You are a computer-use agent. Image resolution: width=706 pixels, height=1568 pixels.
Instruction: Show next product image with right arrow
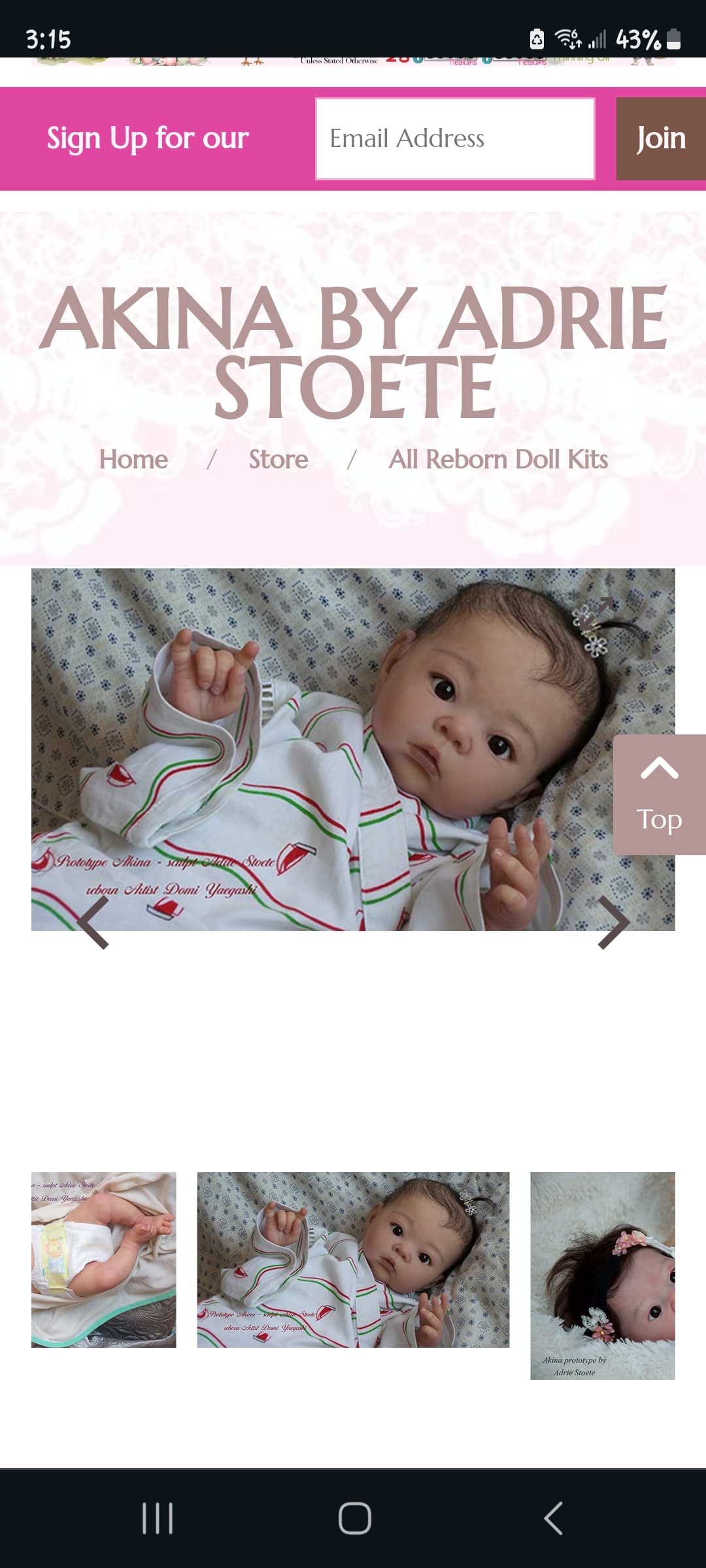pos(614,923)
